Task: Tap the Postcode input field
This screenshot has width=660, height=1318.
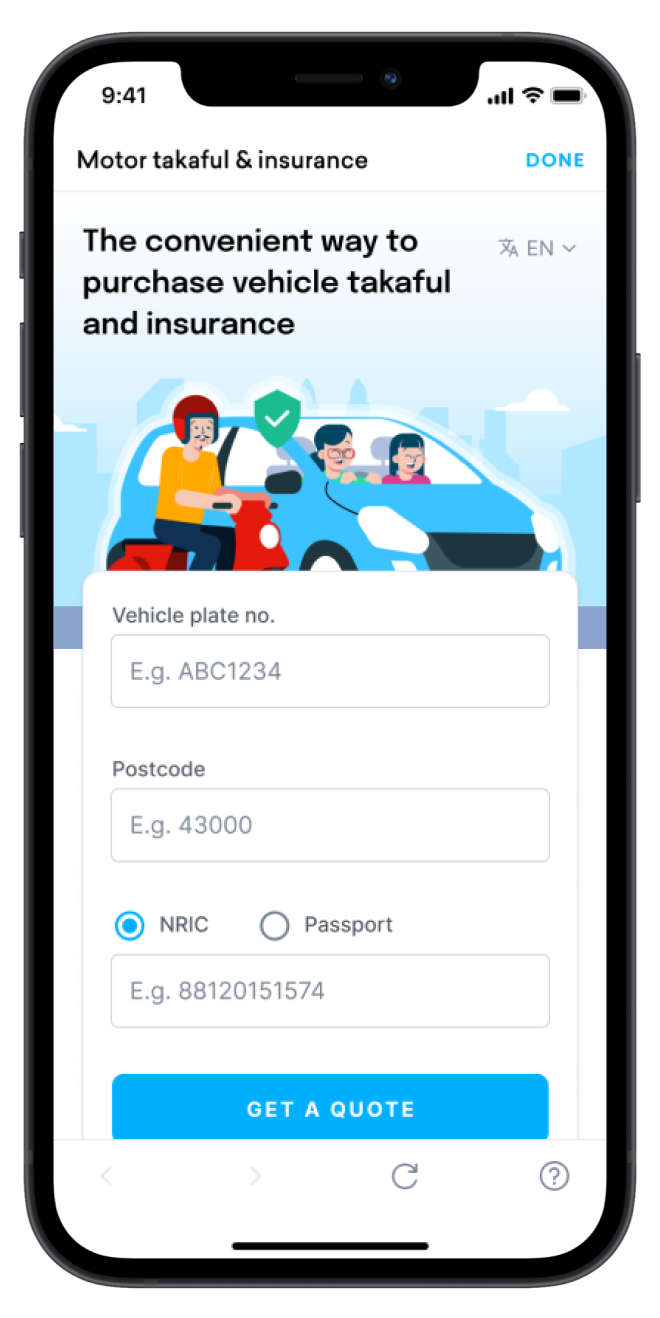Action: click(330, 825)
